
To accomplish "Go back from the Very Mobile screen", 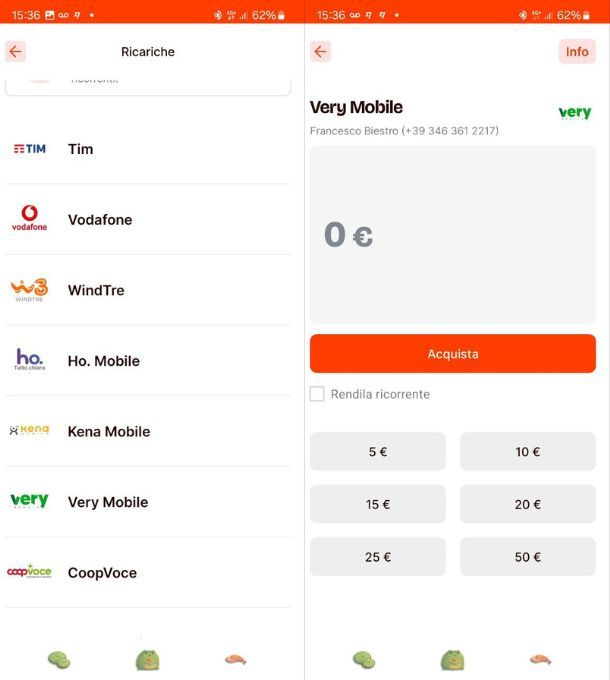I will 320,52.
